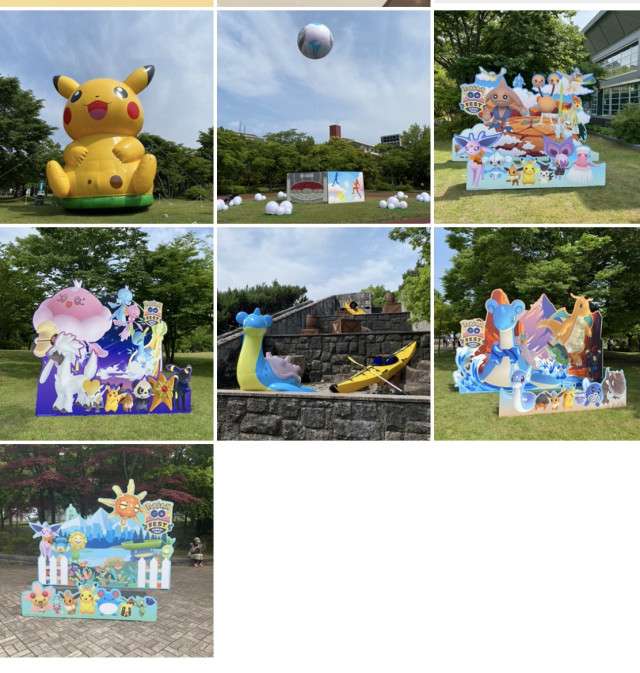Open the giant inflatable Pikachu photo
This screenshot has width=640, height=673.
(x=106, y=117)
